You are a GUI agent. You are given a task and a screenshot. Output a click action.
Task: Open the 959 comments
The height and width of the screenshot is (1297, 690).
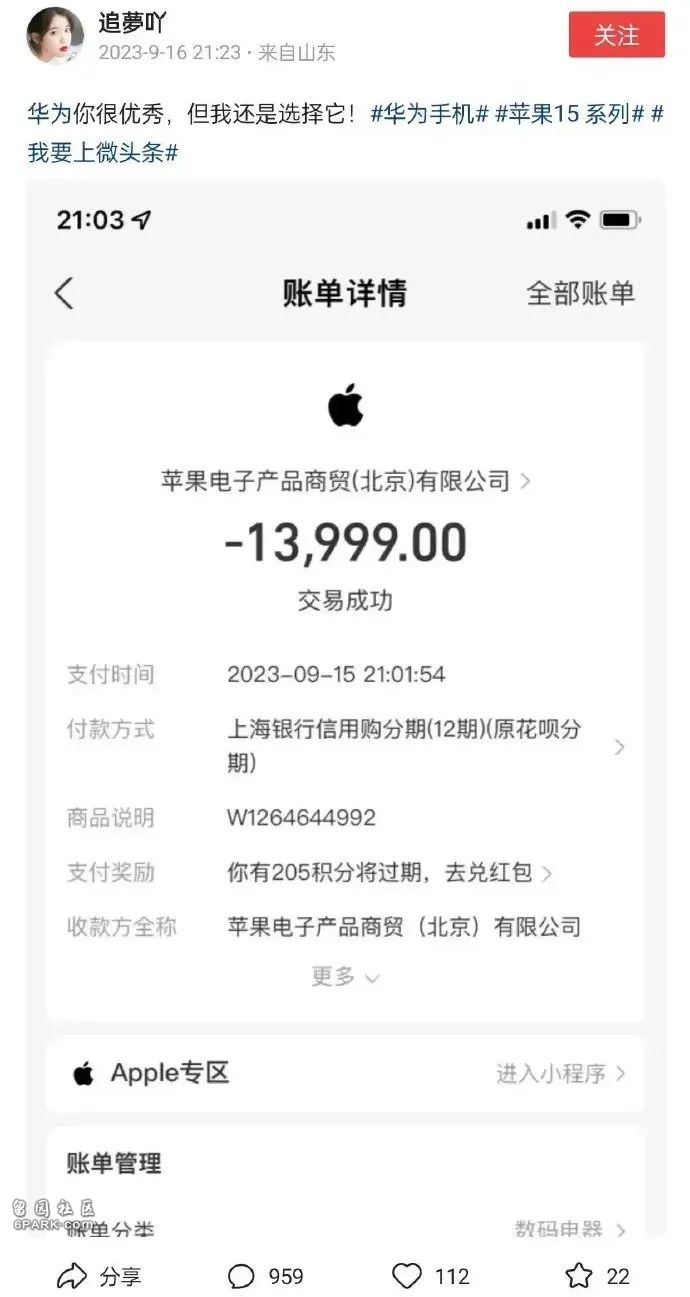pyautogui.click(x=266, y=1276)
